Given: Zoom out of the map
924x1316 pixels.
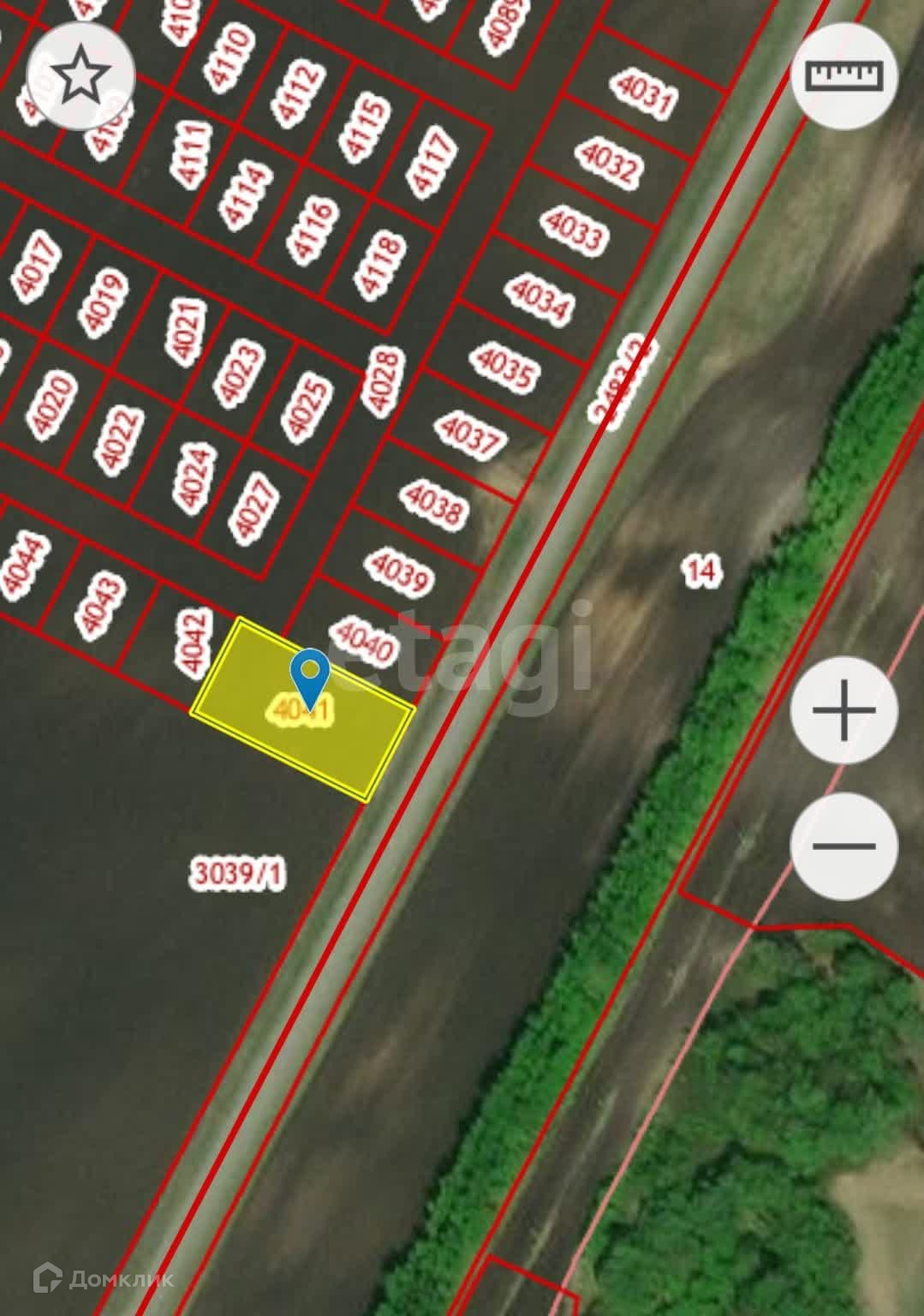Looking at the screenshot, I should point(844,846).
